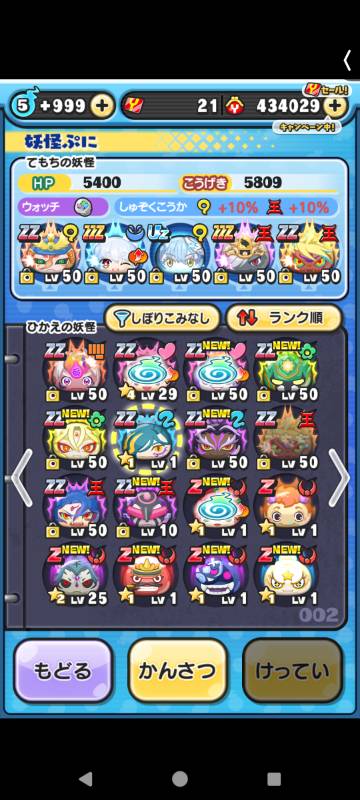
Task: Open the セール sale banner
Action: tap(326, 89)
